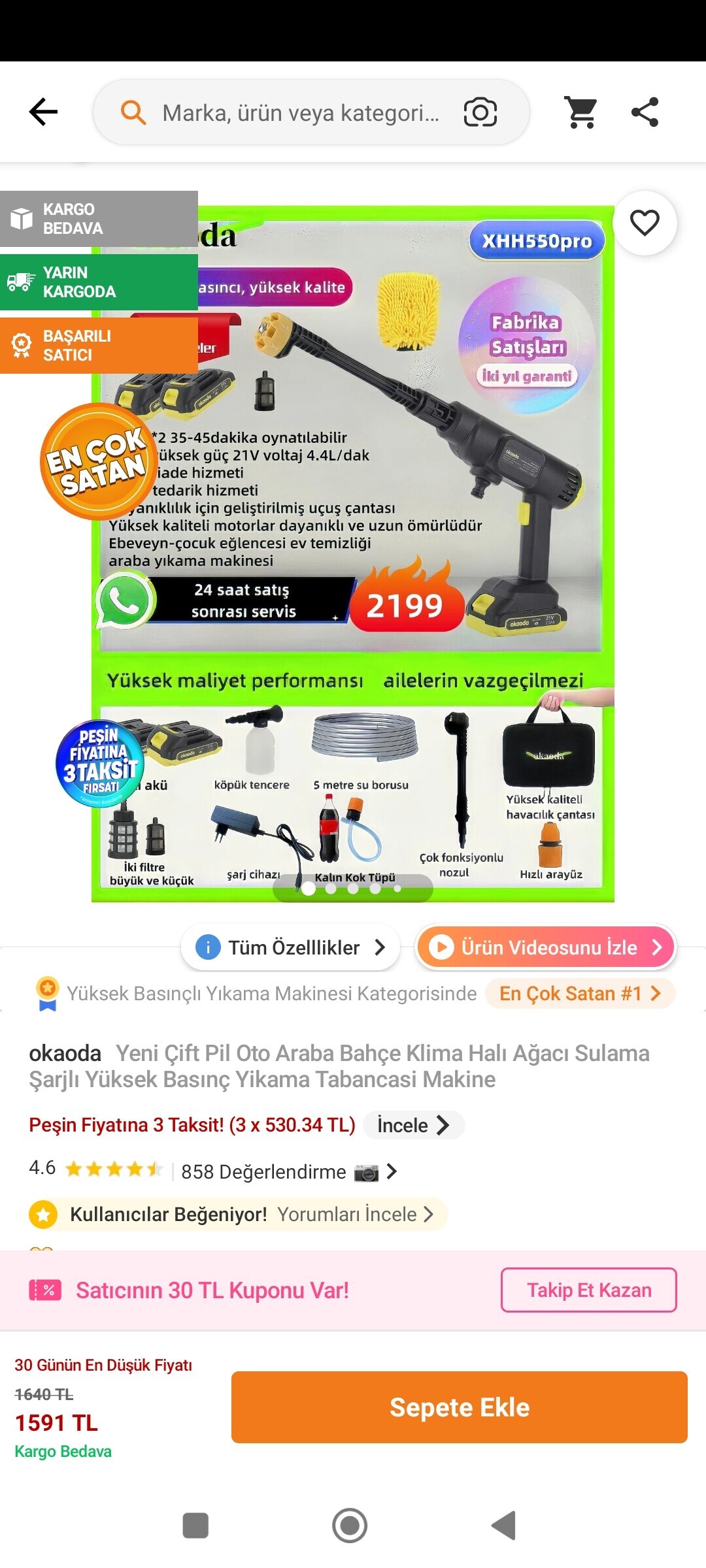
Task: Search by photo with the camera icon
Action: (480, 112)
